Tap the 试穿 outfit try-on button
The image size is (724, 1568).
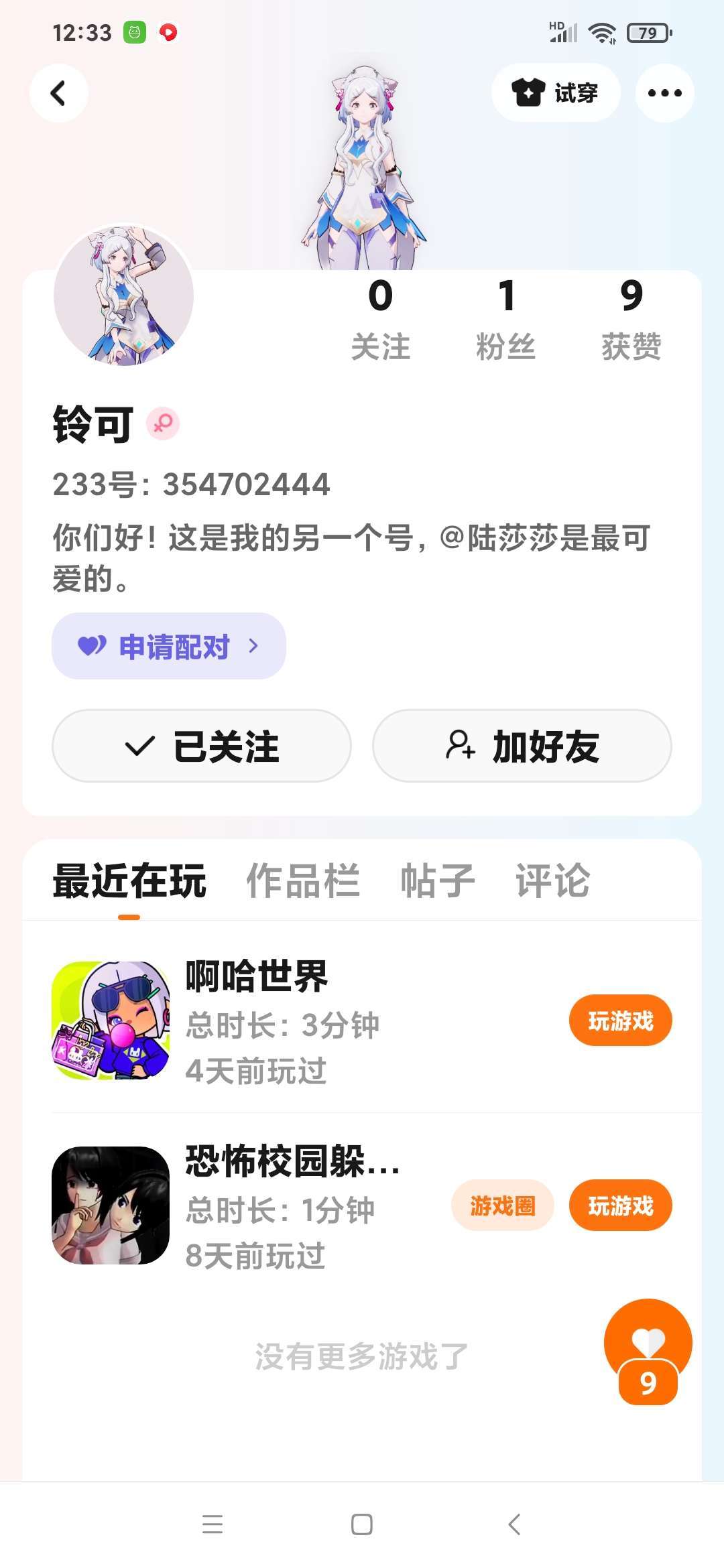(x=555, y=93)
